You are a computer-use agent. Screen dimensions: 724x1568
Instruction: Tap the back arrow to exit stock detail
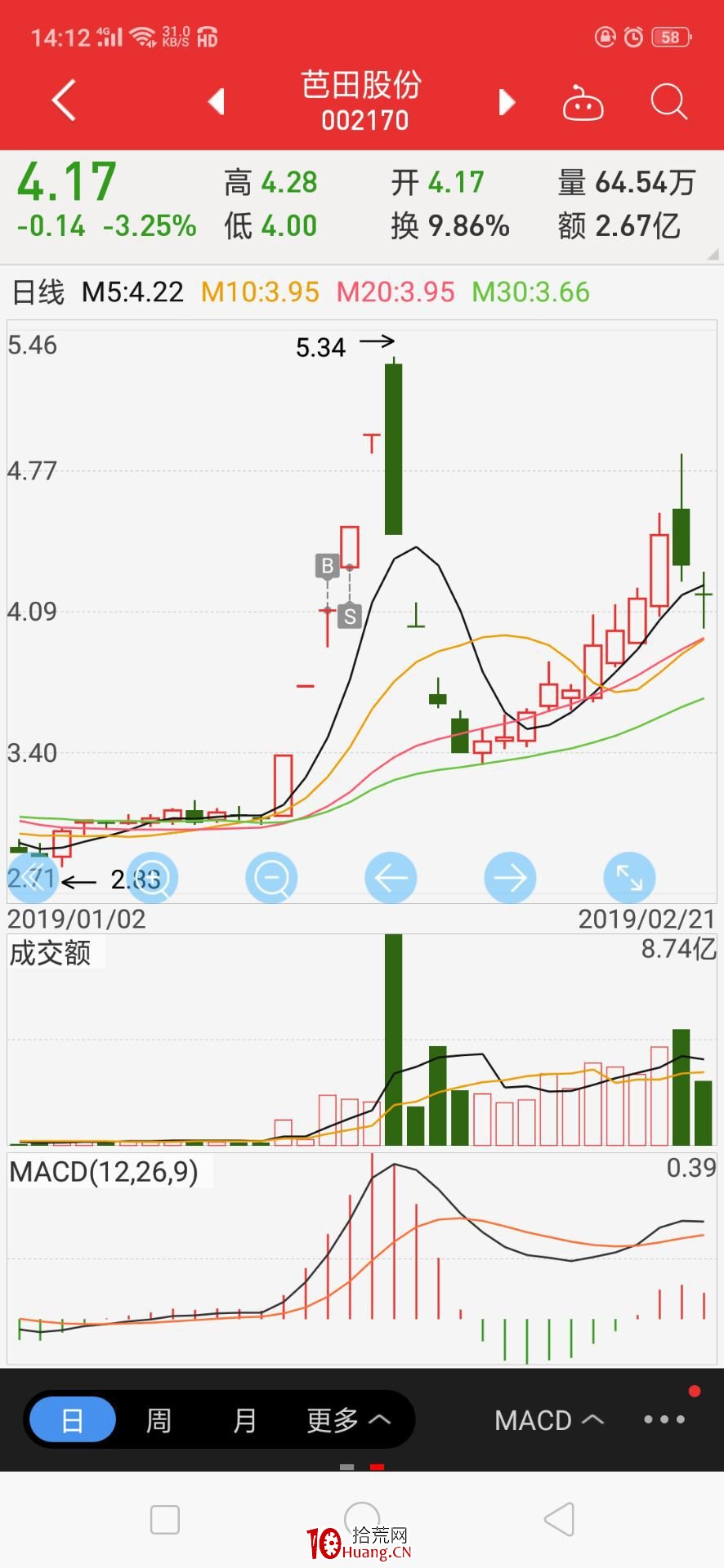point(64,100)
